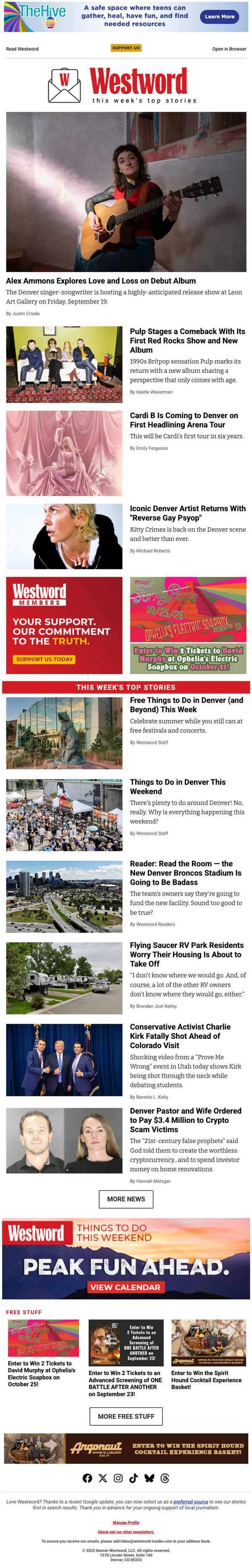Open Westword's TikTok icon

(133, 1478)
